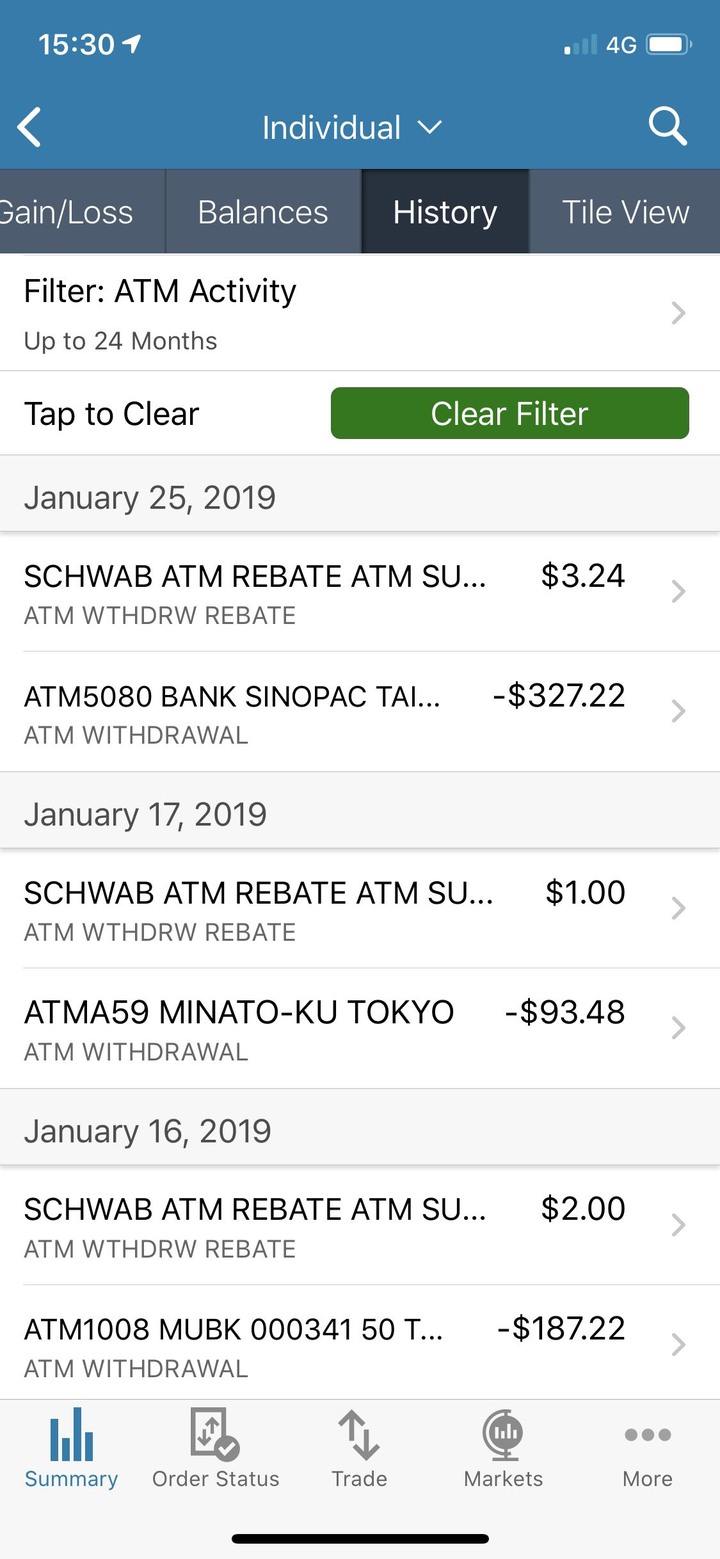Image resolution: width=720 pixels, height=1559 pixels.
Task: Open the Trade section
Action: coord(359,1448)
